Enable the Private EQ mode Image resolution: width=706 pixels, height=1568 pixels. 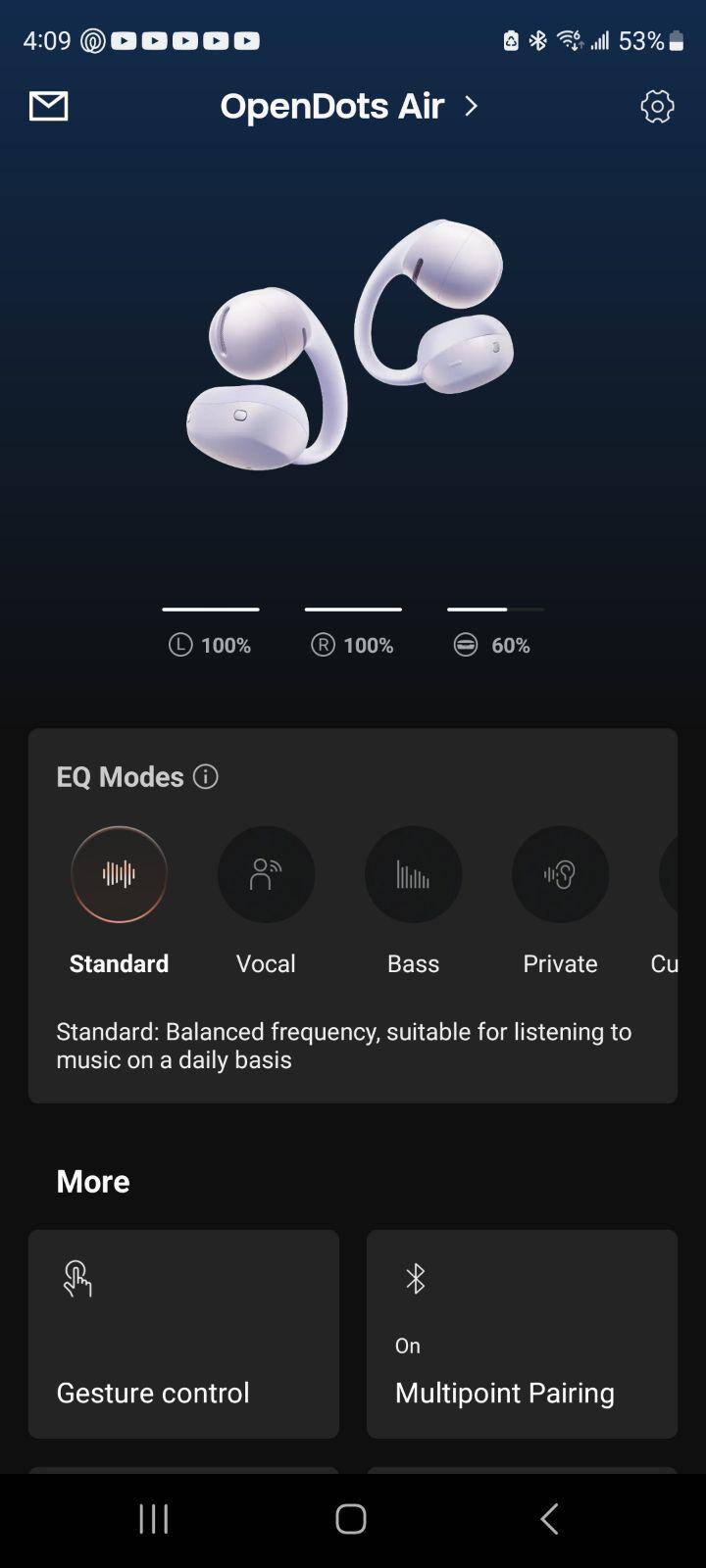coord(560,874)
